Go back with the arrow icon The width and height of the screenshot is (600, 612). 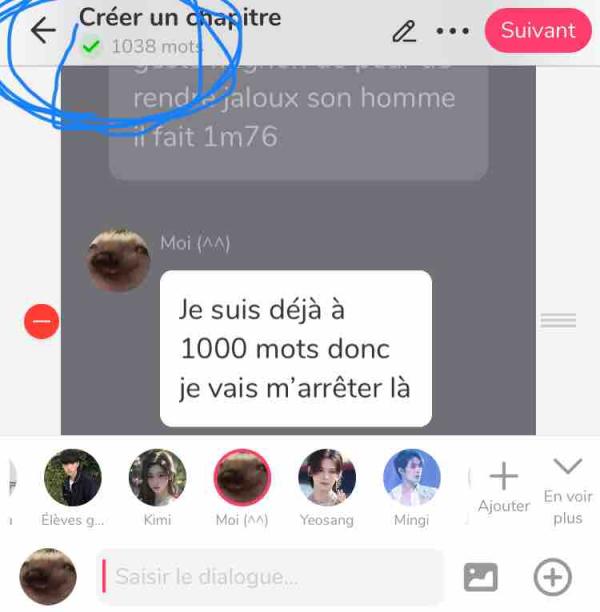tap(43, 31)
